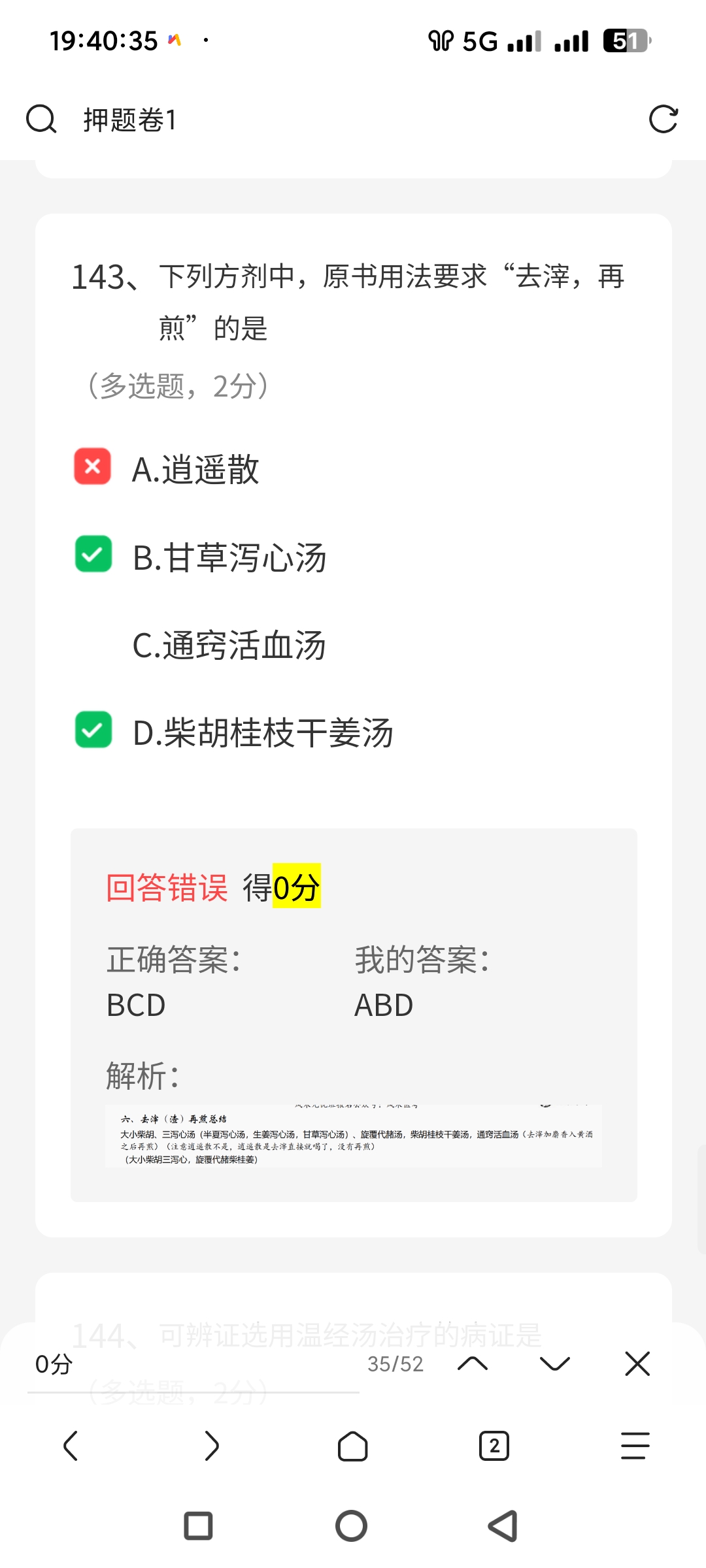Open the tab switcher showing 2 tabs
This screenshot has height=1568, width=706.
(494, 1446)
